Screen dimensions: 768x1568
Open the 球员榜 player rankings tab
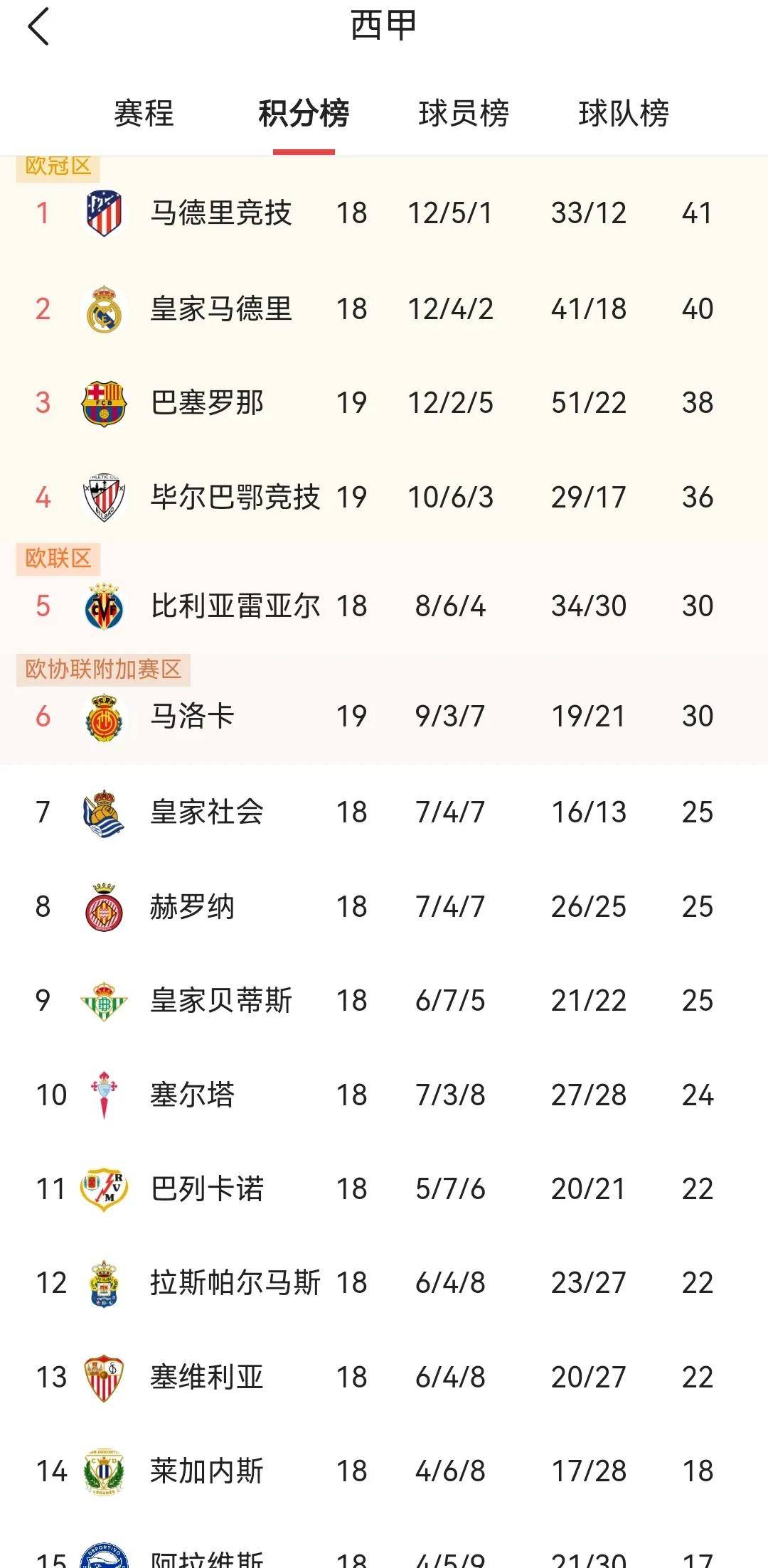(x=462, y=112)
